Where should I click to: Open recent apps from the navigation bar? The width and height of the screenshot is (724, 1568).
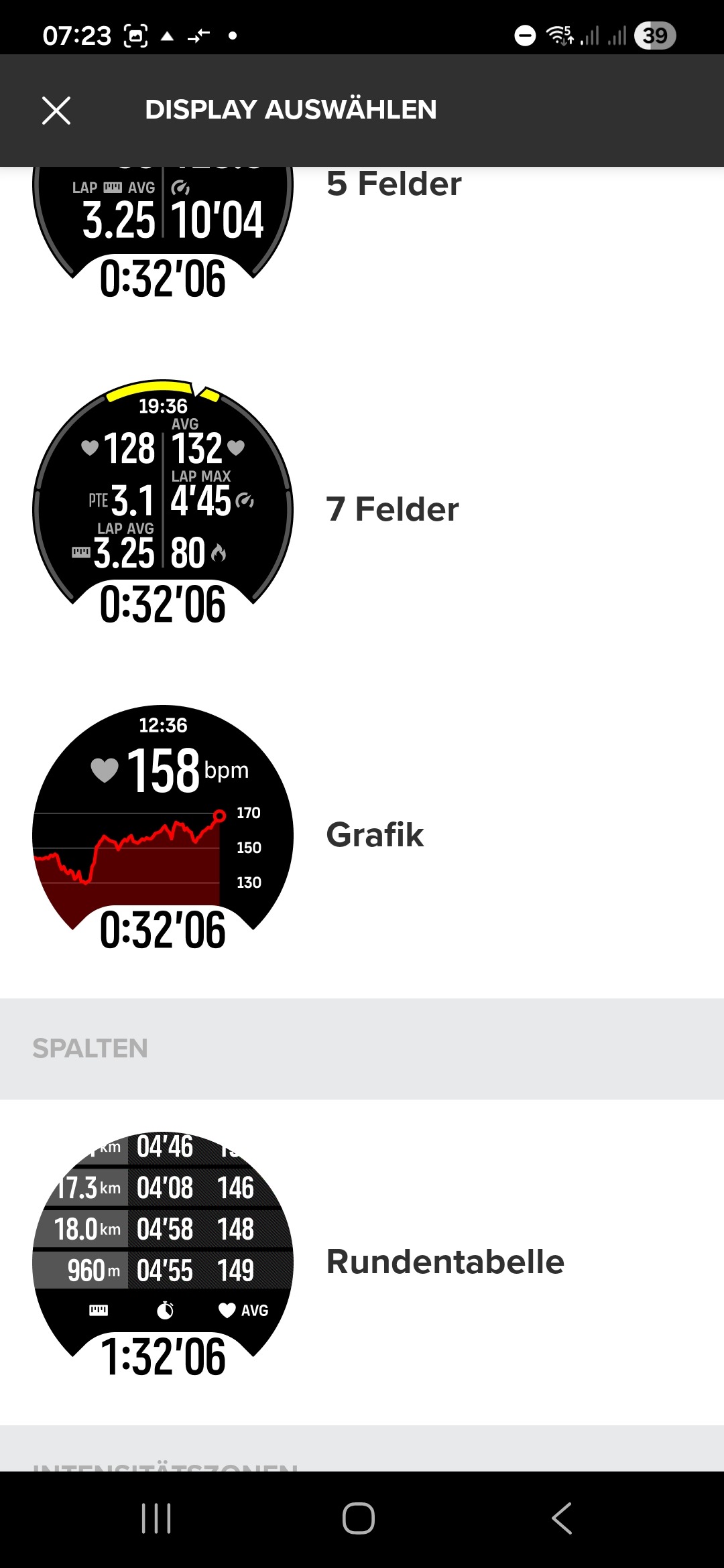coord(156,1518)
